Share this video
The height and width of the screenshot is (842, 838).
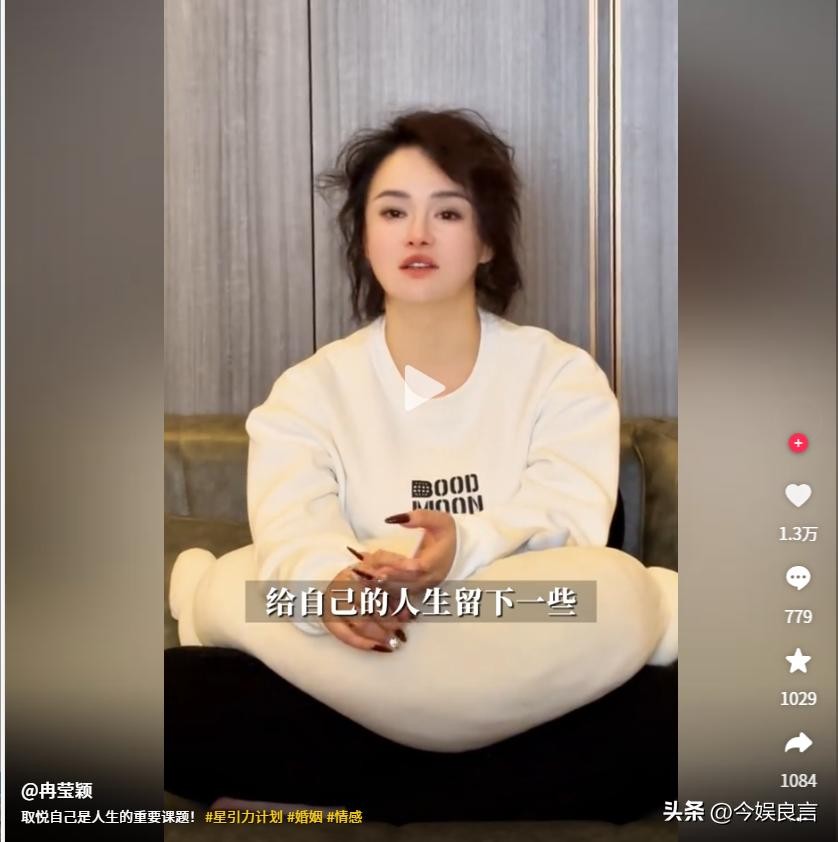(x=798, y=742)
